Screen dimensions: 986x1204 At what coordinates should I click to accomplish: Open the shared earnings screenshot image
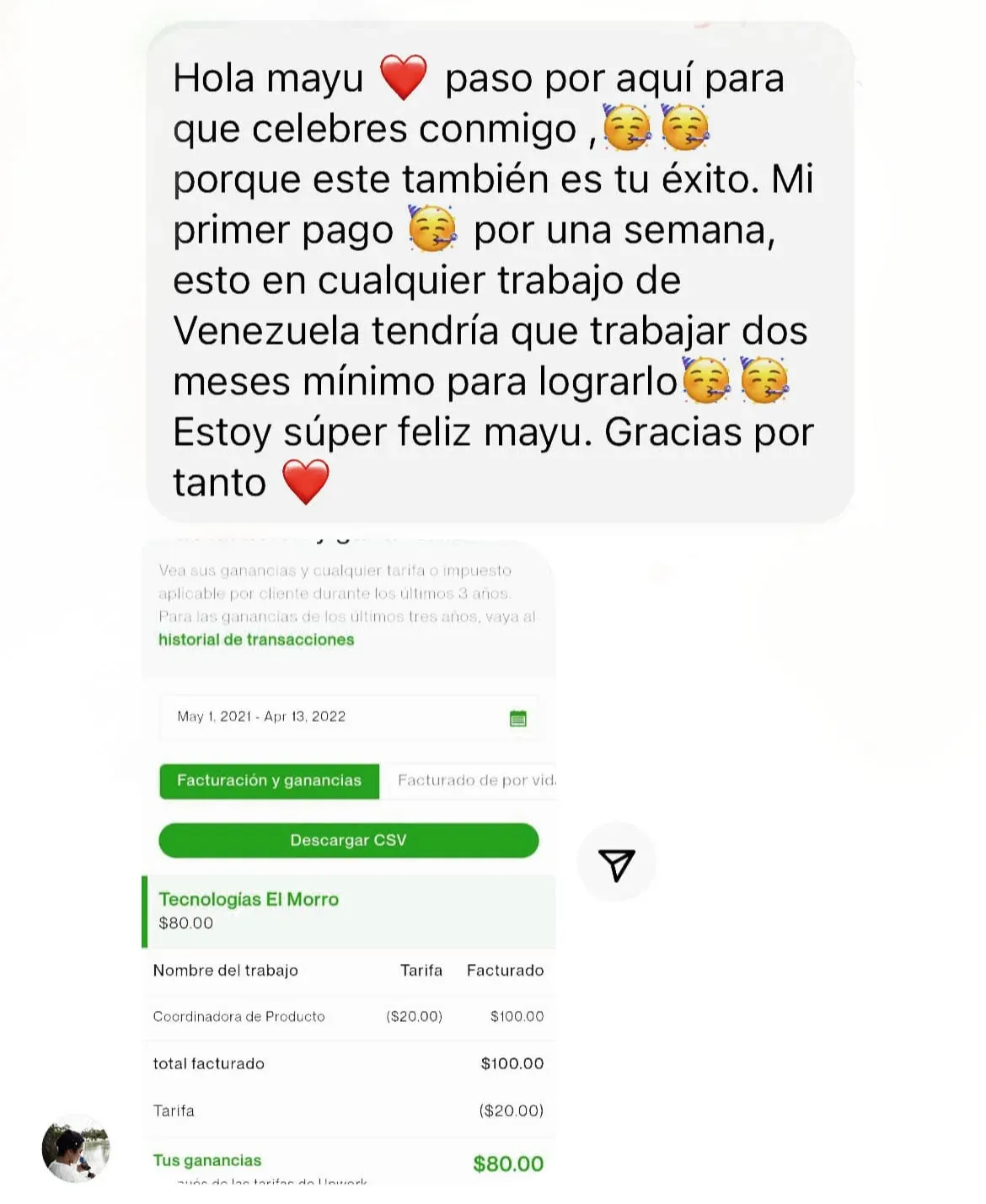[349, 859]
